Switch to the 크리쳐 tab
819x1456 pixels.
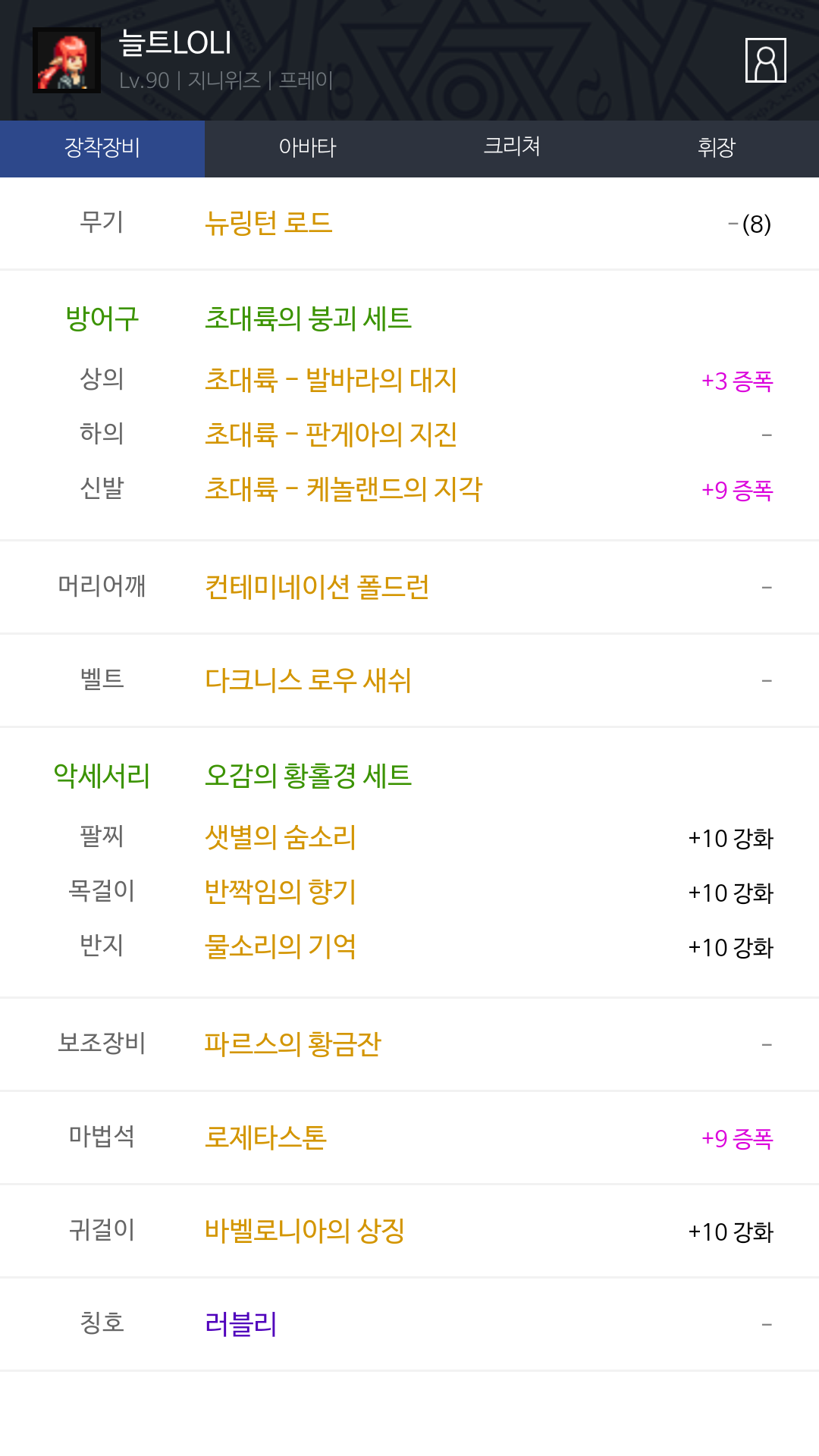[512, 149]
